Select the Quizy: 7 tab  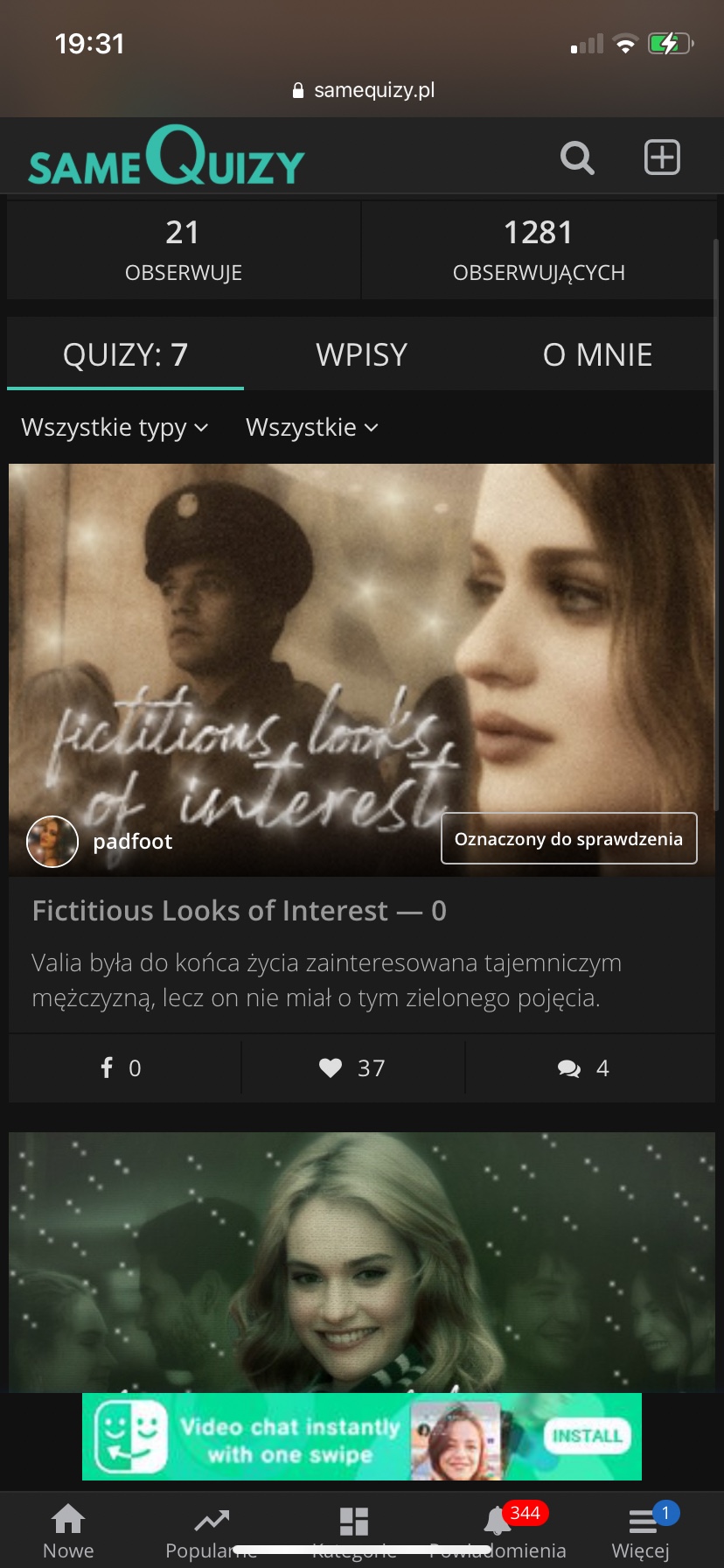125,354
